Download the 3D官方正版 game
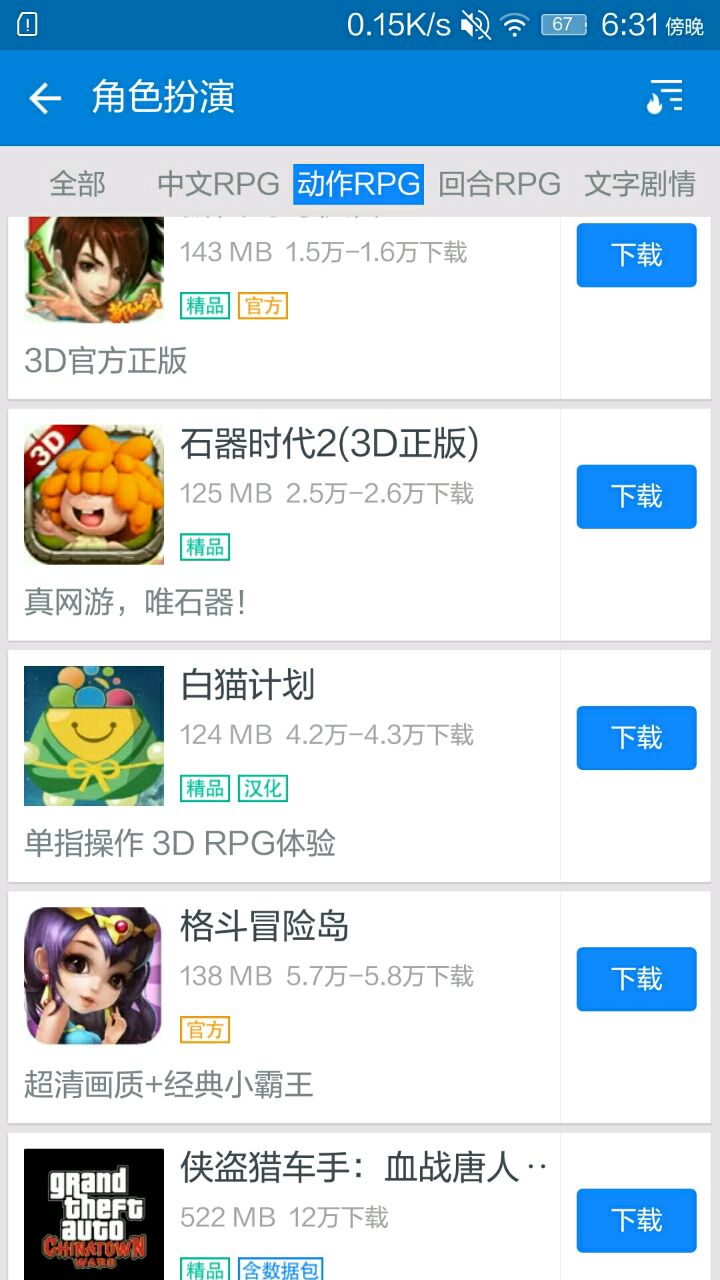Image resolution: width=720 pixels, height=1280 pixels. point(636,255)
